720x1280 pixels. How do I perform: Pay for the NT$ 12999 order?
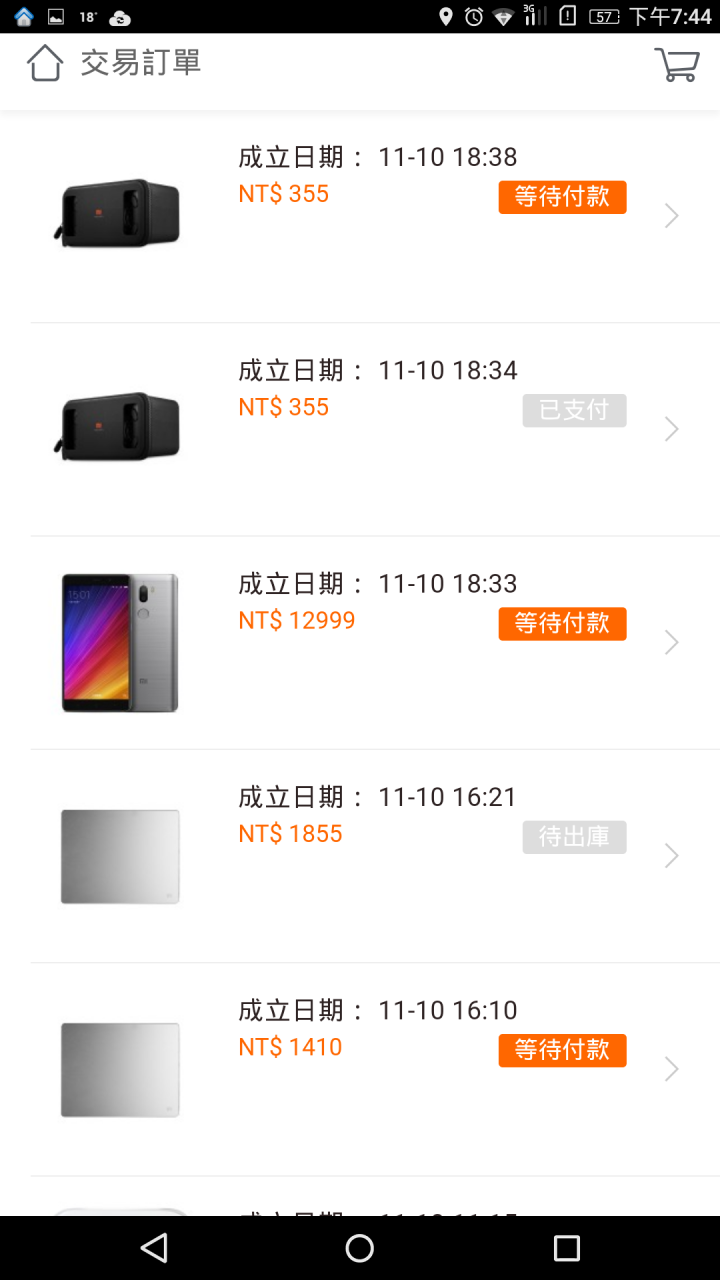(563, 624)
